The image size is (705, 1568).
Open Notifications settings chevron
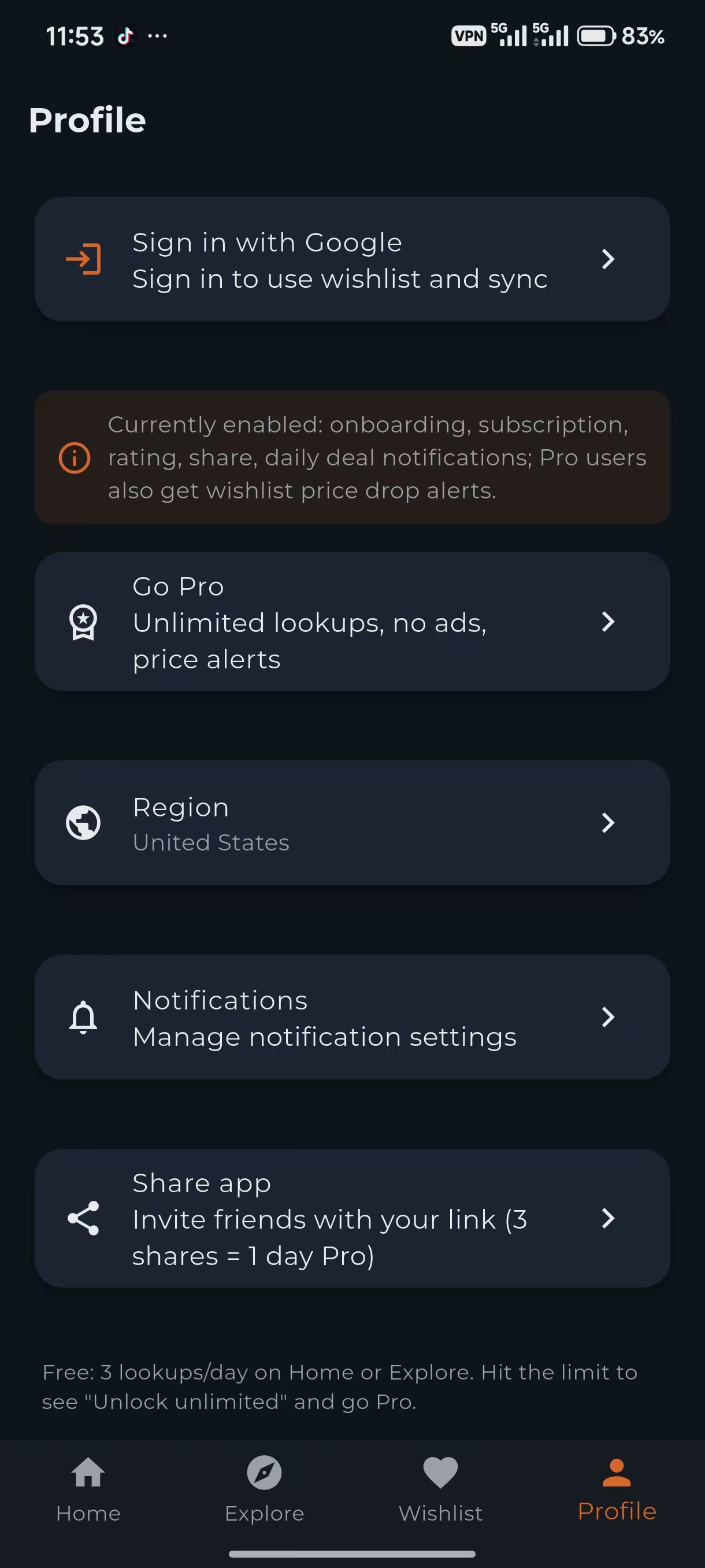pos(608,1016)
